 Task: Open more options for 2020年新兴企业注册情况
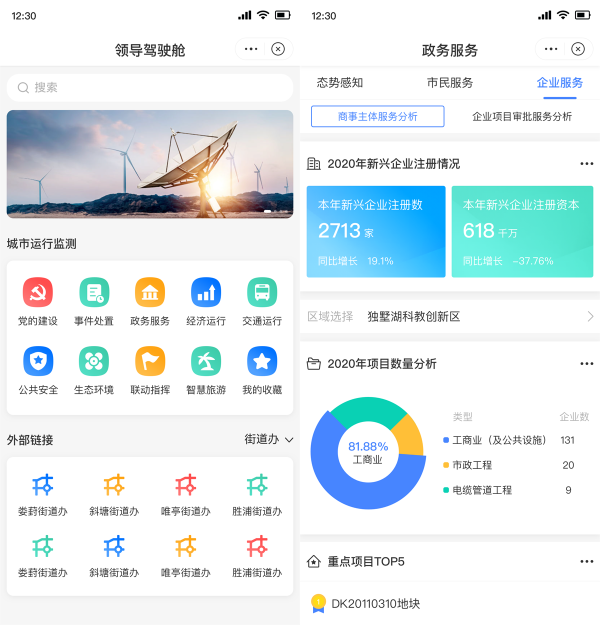click(587, 164)
